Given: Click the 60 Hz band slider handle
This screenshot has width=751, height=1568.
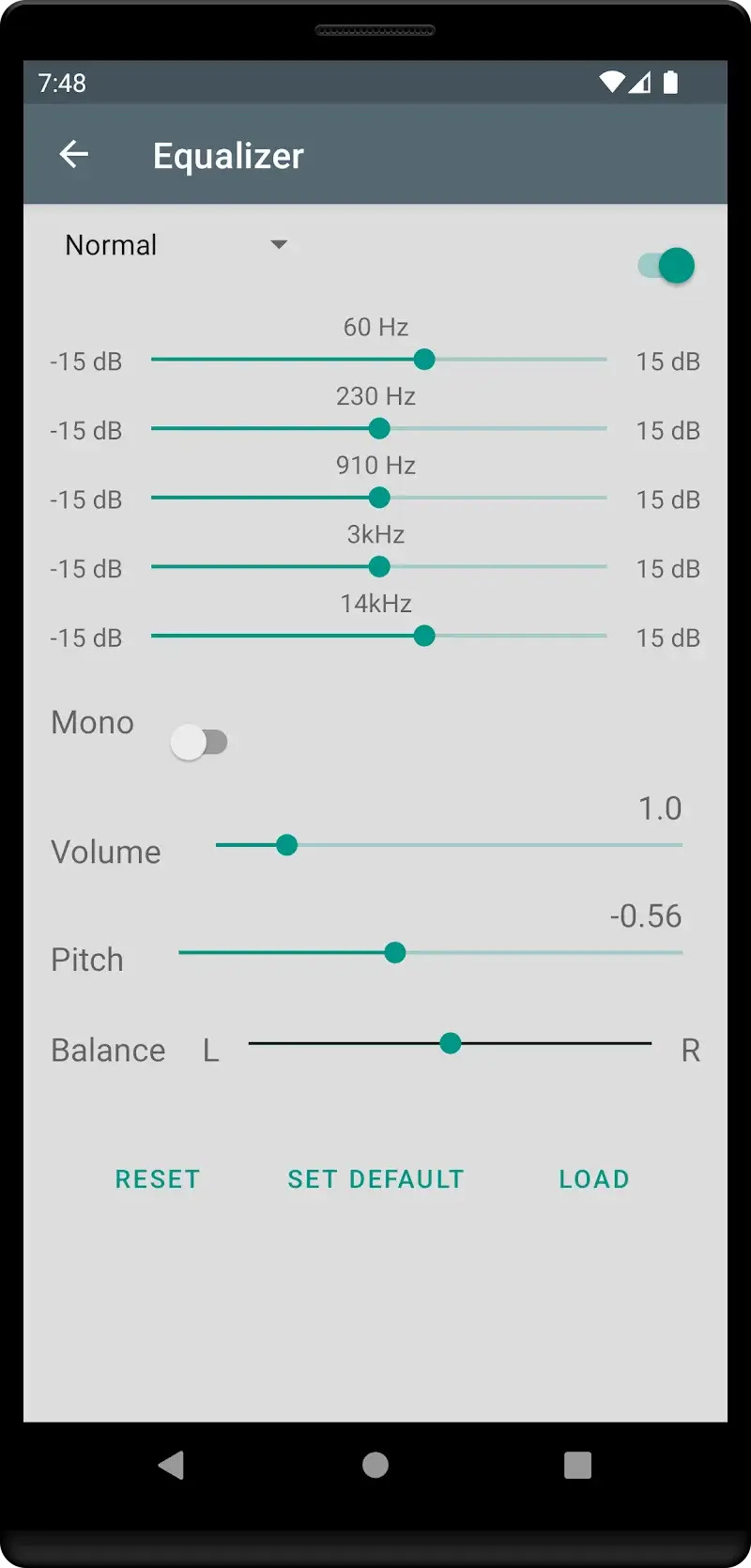Looking at the screenshot, I should point(424,360).
